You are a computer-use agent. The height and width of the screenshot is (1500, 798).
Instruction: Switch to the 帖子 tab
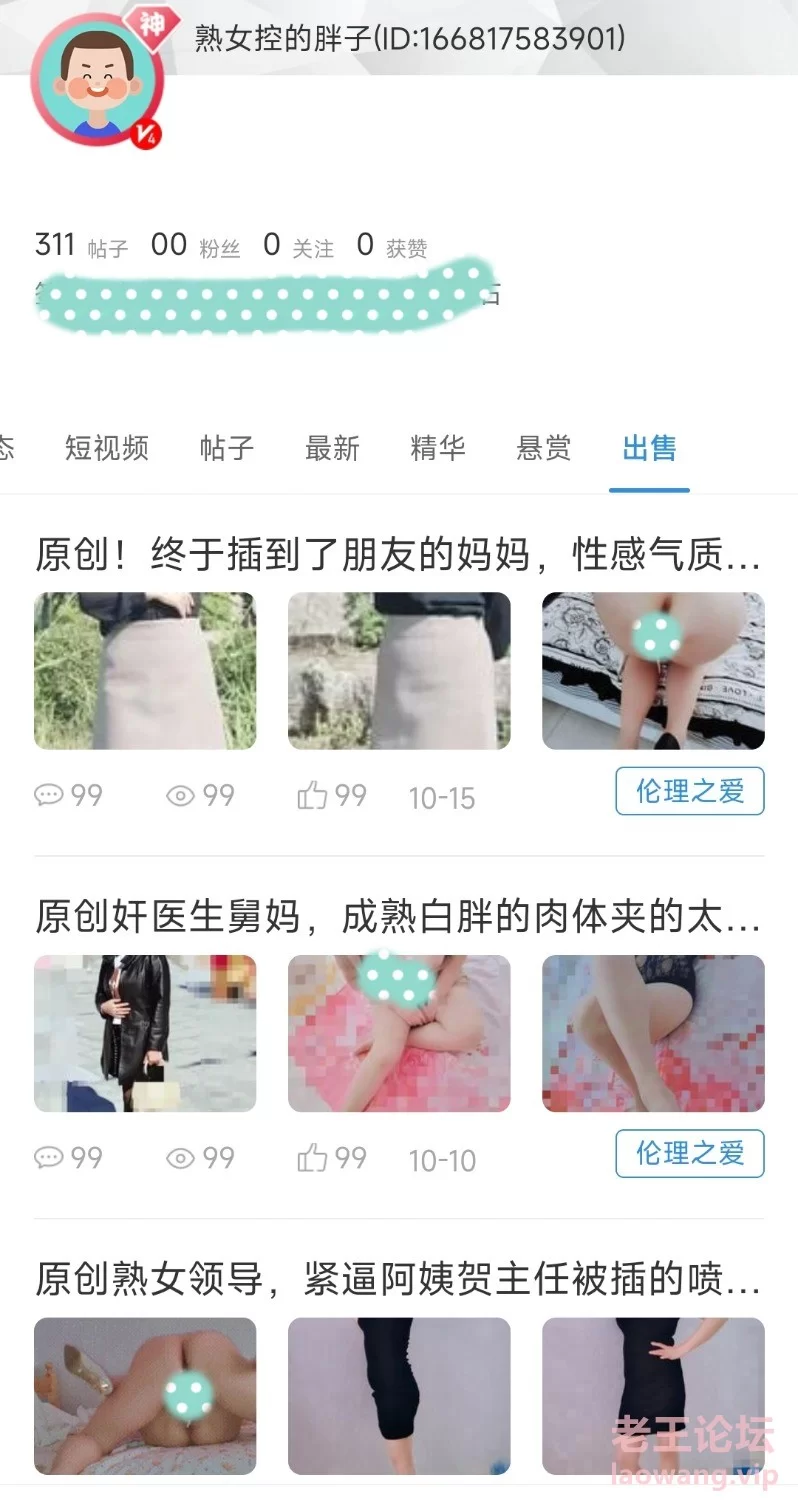tap(227, 448)
